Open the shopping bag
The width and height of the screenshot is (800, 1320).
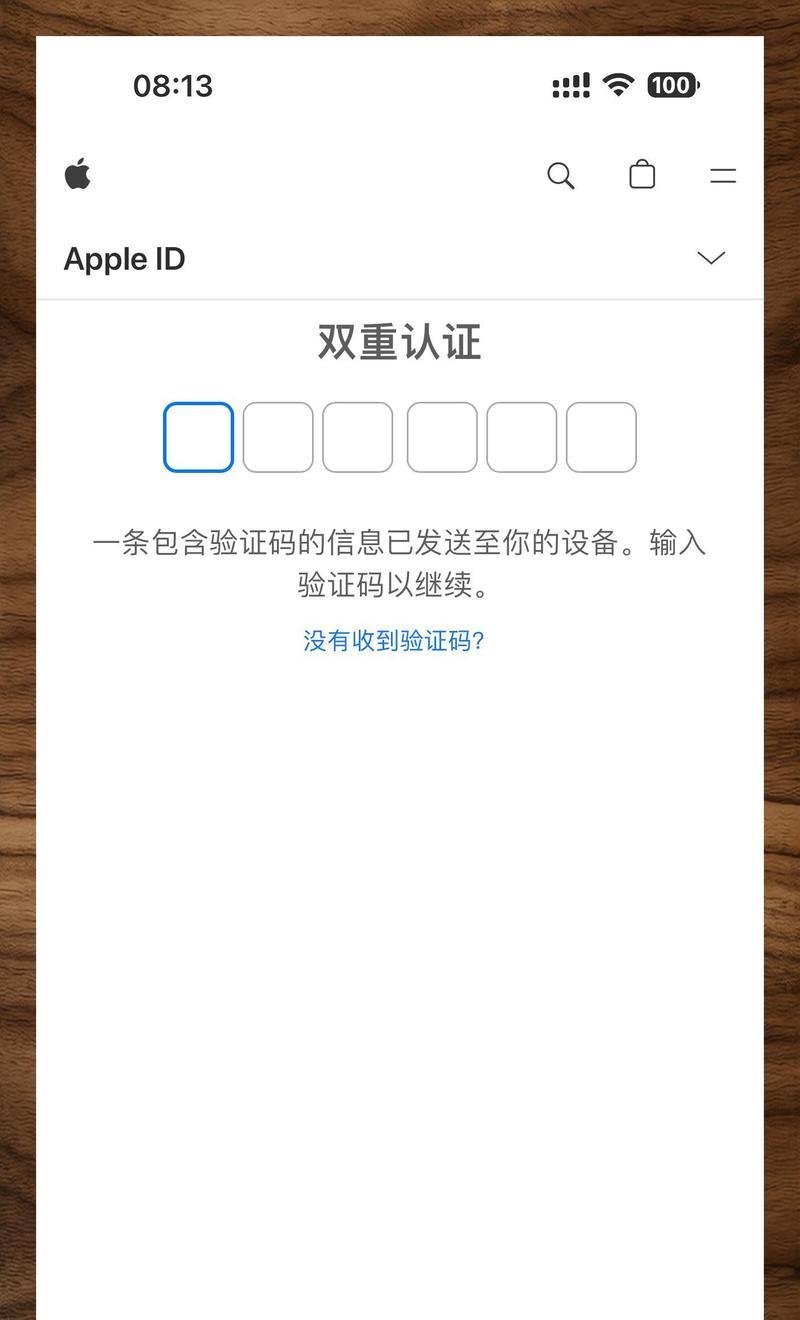click(x=642, y=175)
